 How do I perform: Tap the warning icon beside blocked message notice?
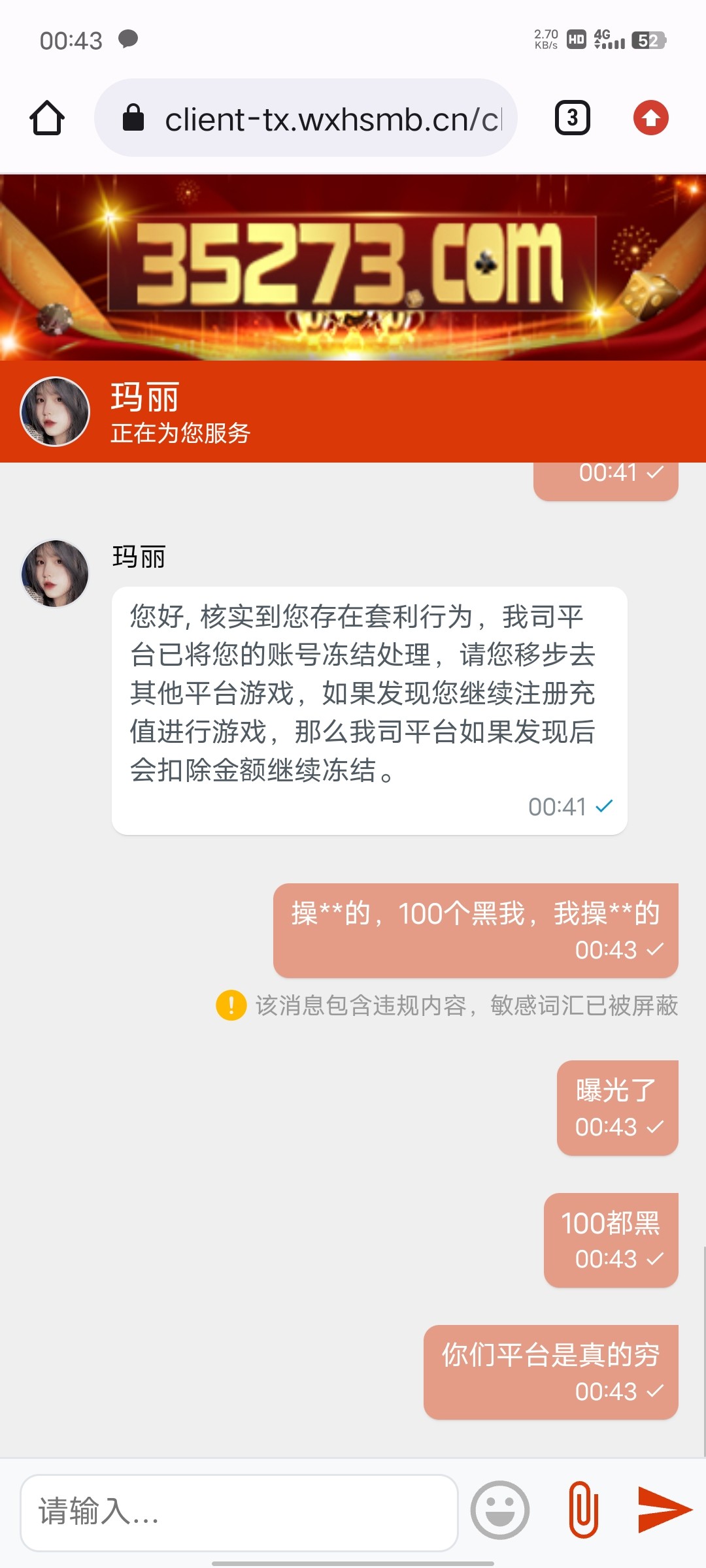click(x=230, y=1006)
